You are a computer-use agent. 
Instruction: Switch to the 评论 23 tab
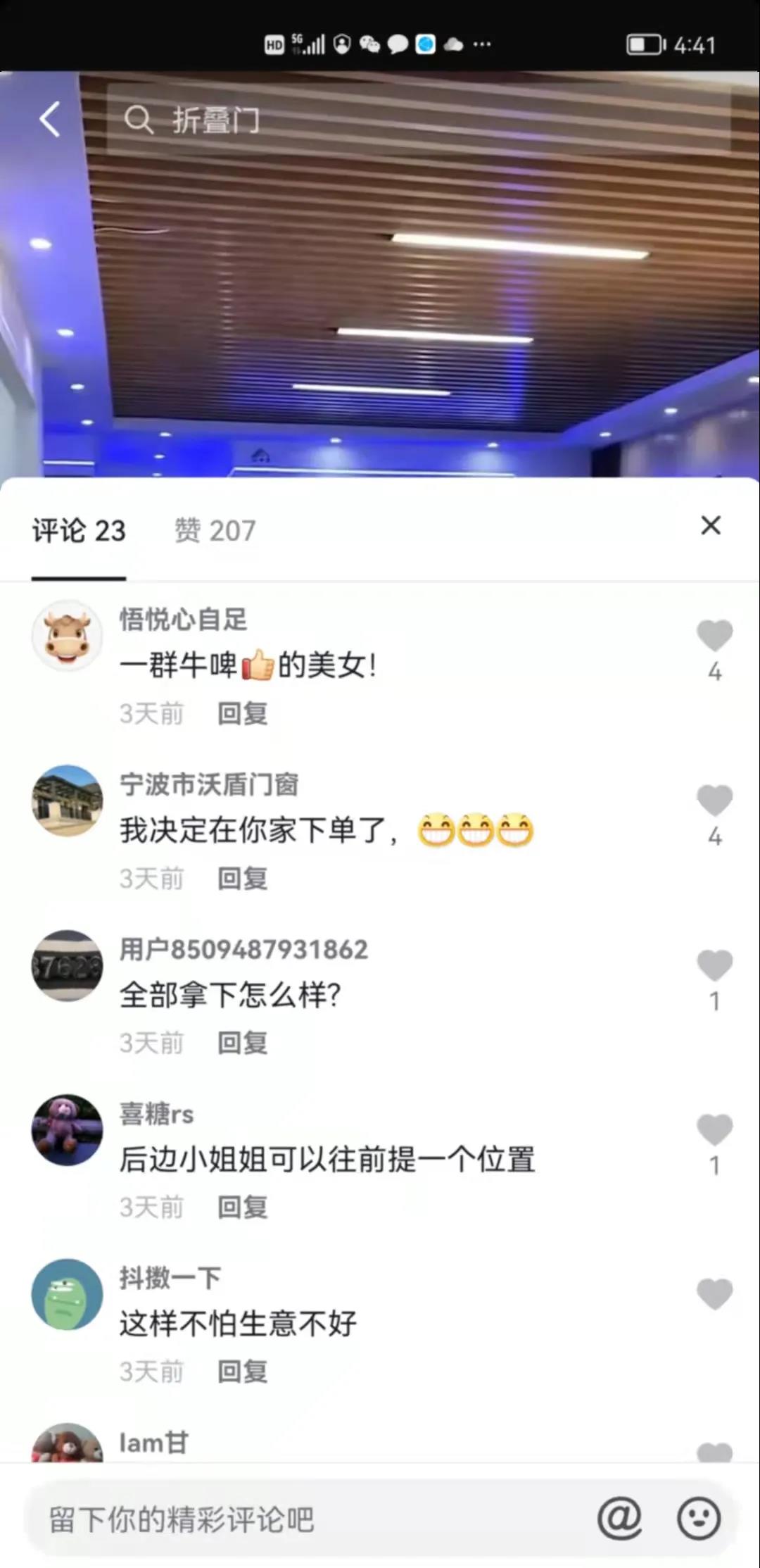pos(79,530)
